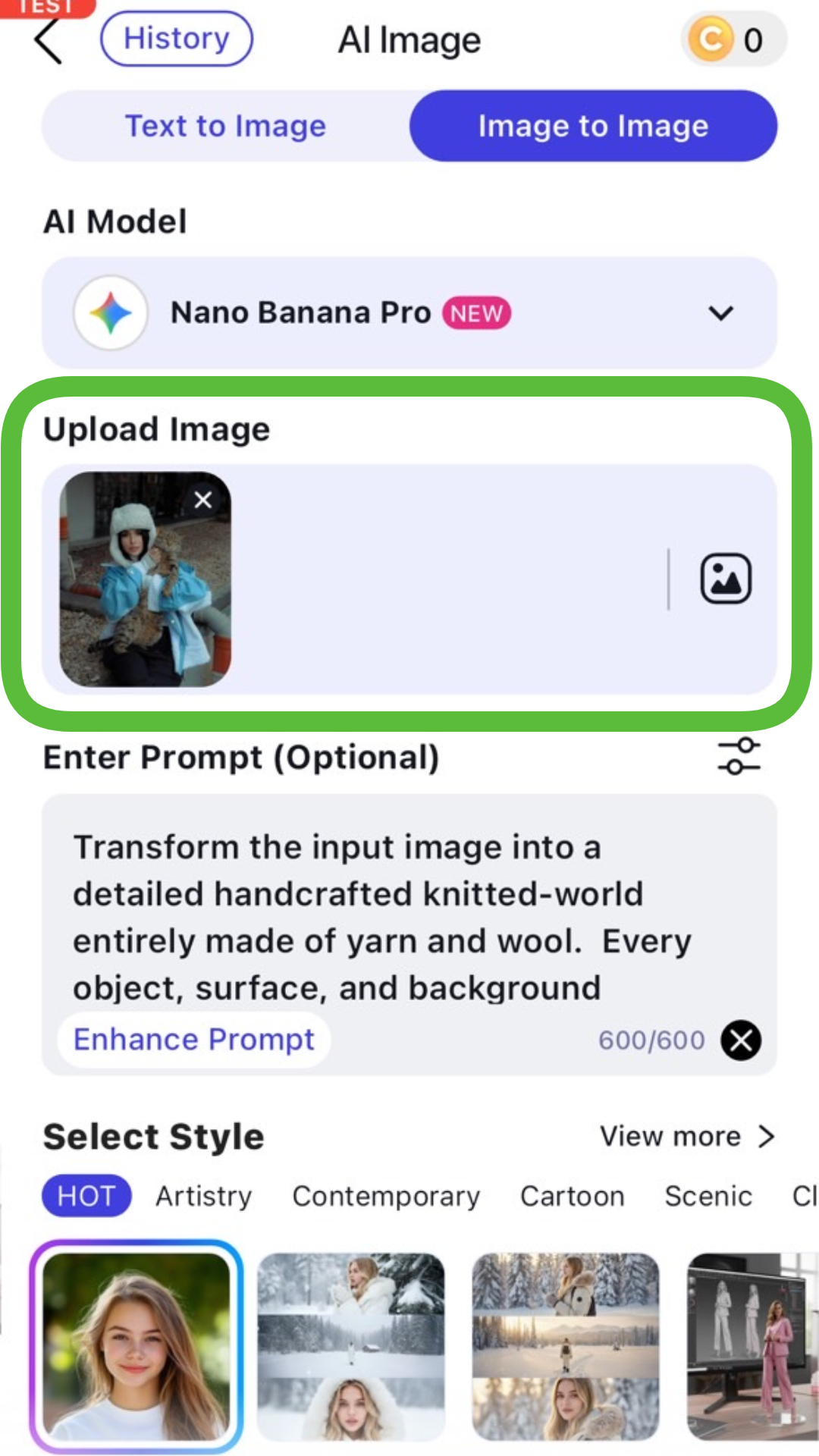Select the Image to Image tab
The width and height of the screenshot is (819, 1456).
coord(593,126)
